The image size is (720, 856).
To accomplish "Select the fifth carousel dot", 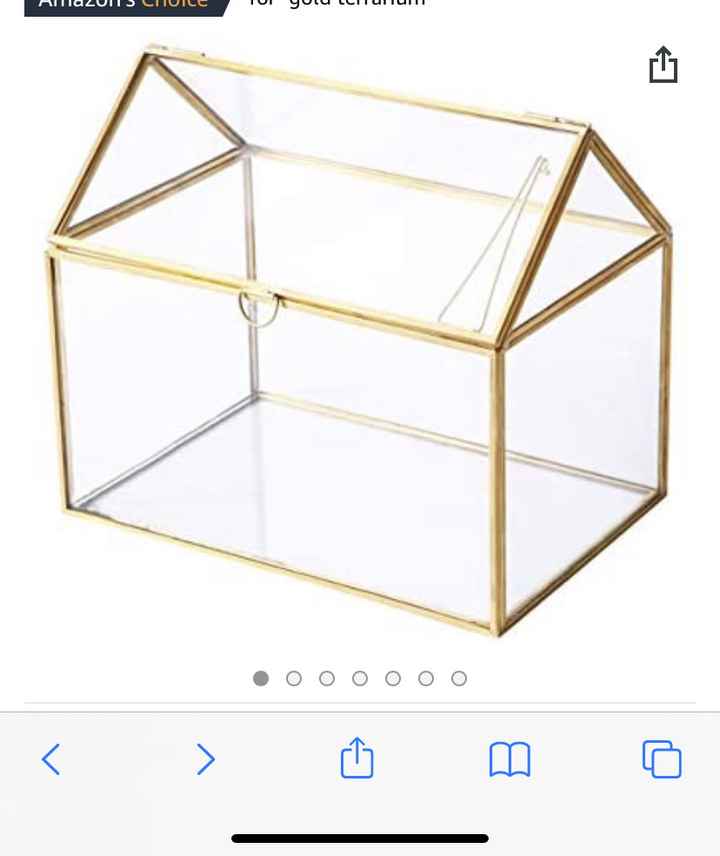I will tap(393, 678).
